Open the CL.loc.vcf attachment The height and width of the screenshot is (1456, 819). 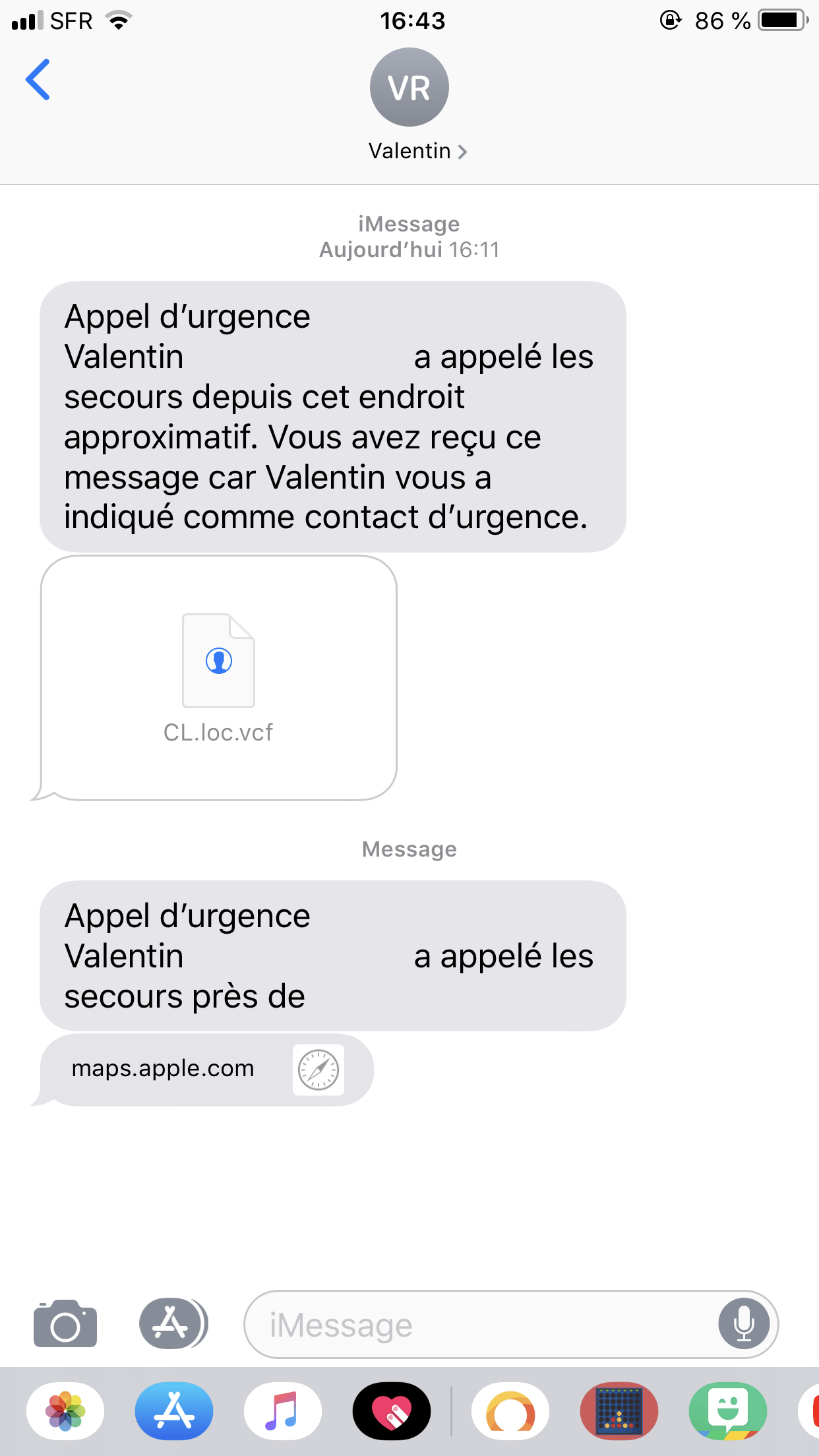point(219,678)
